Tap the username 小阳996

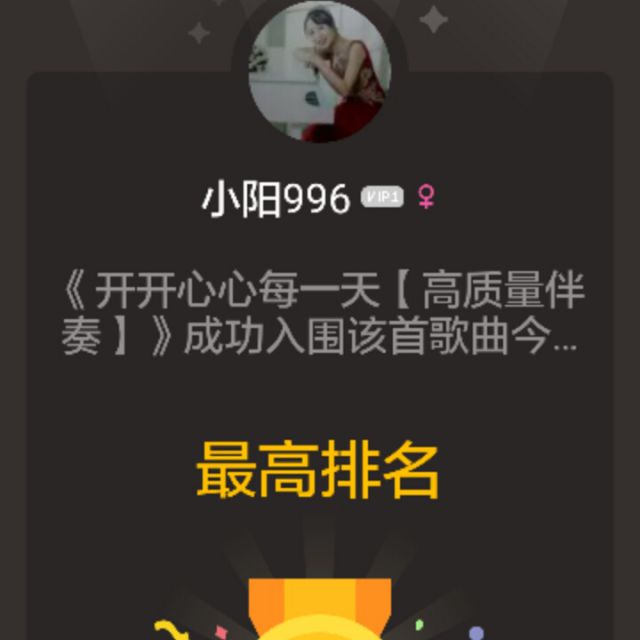click(277, 198)
